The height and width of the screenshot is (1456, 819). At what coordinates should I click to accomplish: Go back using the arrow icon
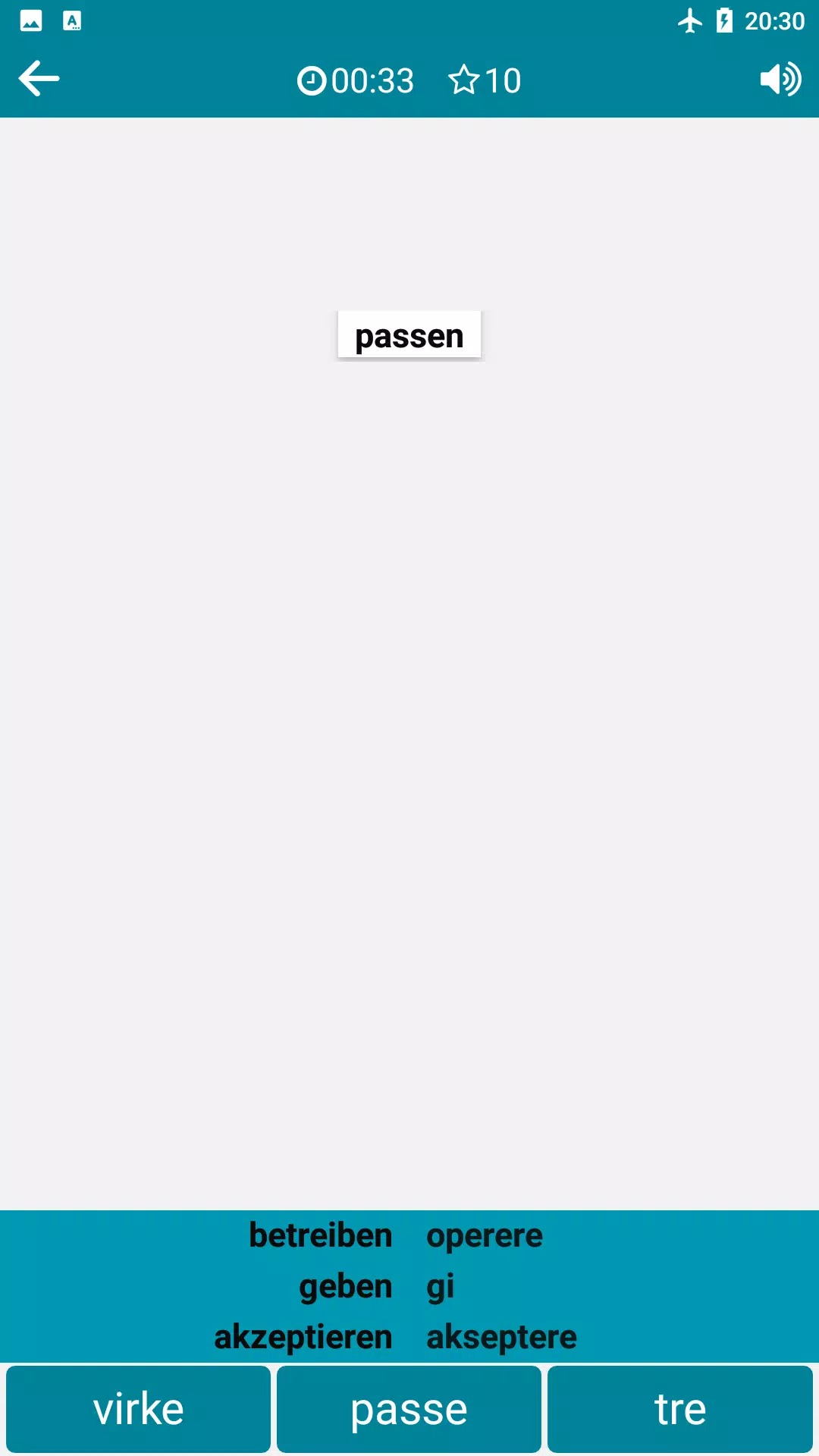tap(39, 79)
